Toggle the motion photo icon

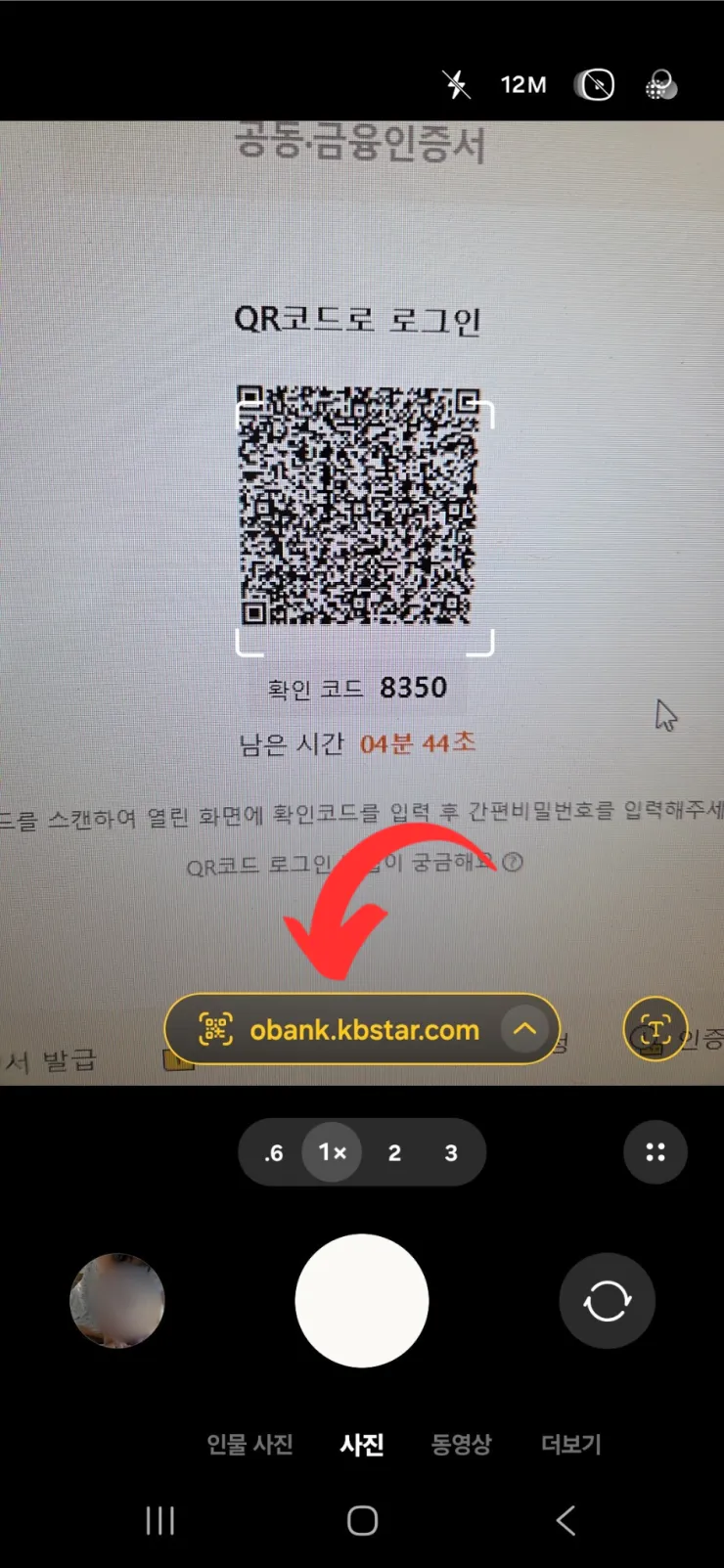tap(594, 85)
